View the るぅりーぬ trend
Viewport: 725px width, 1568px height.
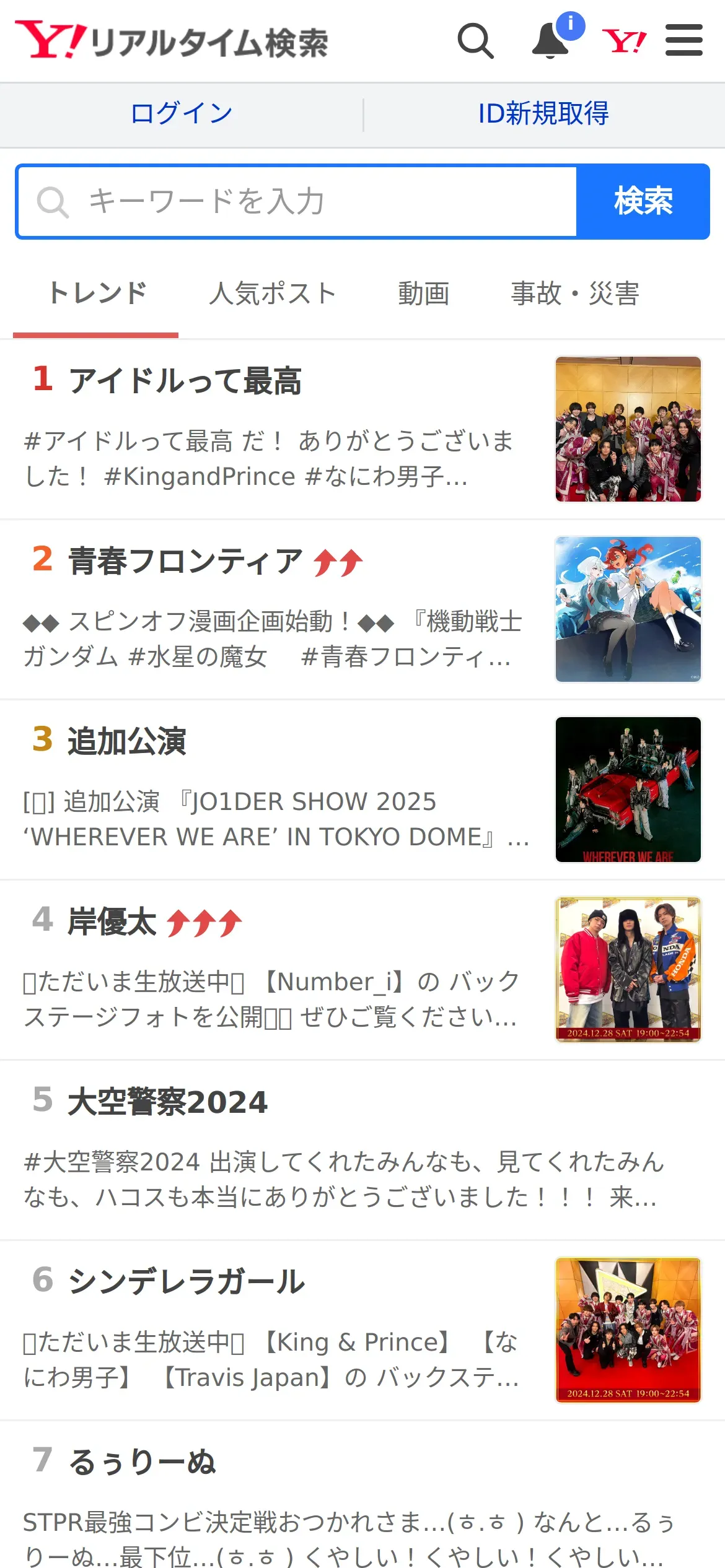pos(141,1462)
